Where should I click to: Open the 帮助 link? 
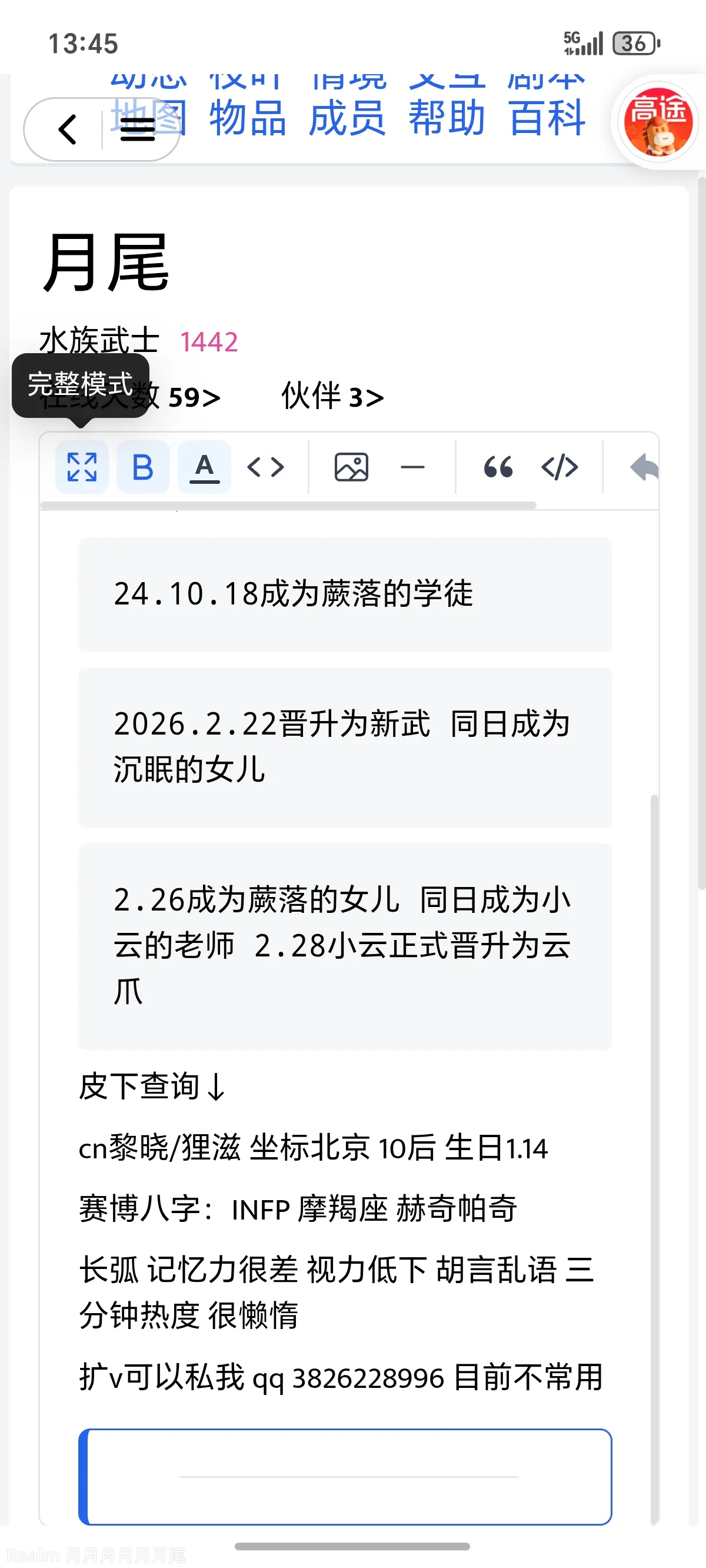(x=447, y=118)
